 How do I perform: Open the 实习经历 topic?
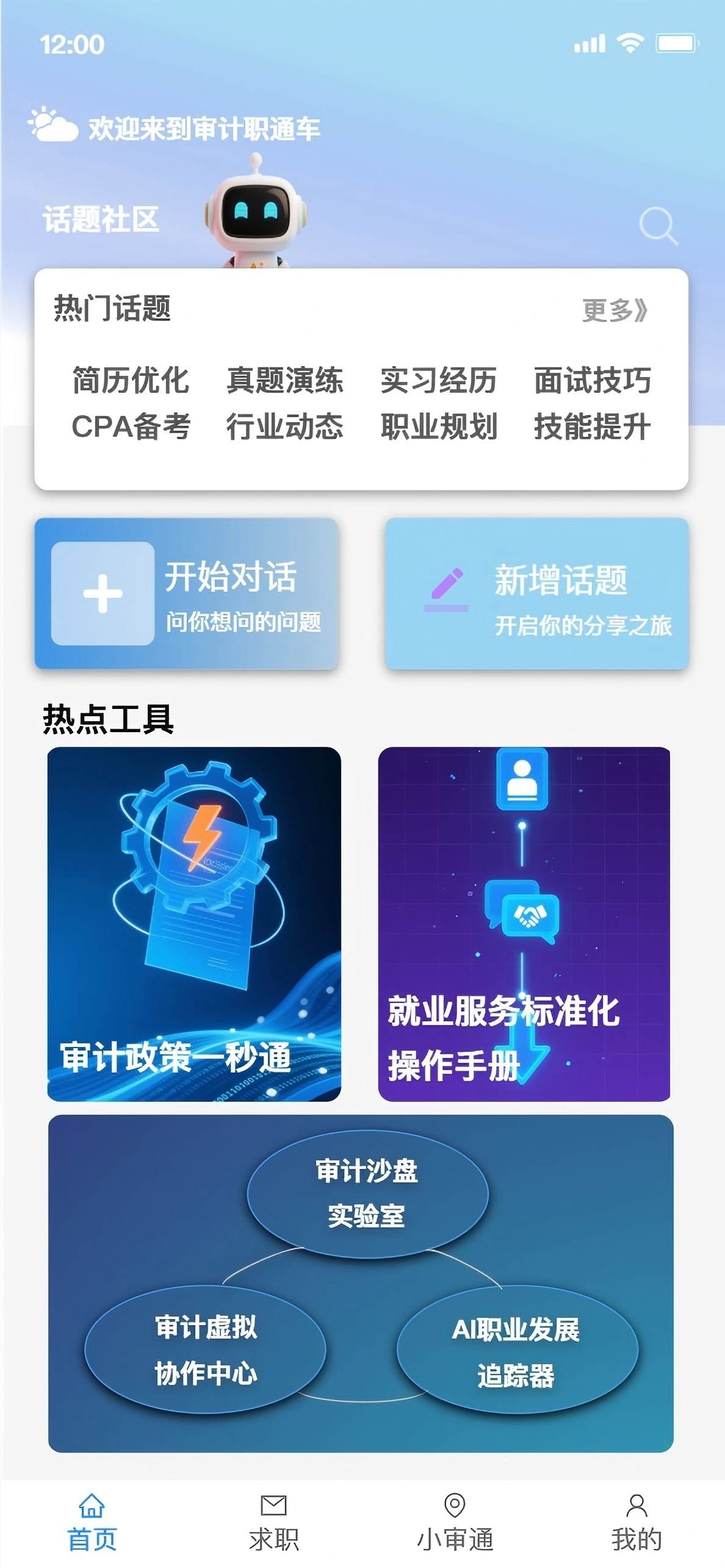pyautogui.click(x=438, y=380)
